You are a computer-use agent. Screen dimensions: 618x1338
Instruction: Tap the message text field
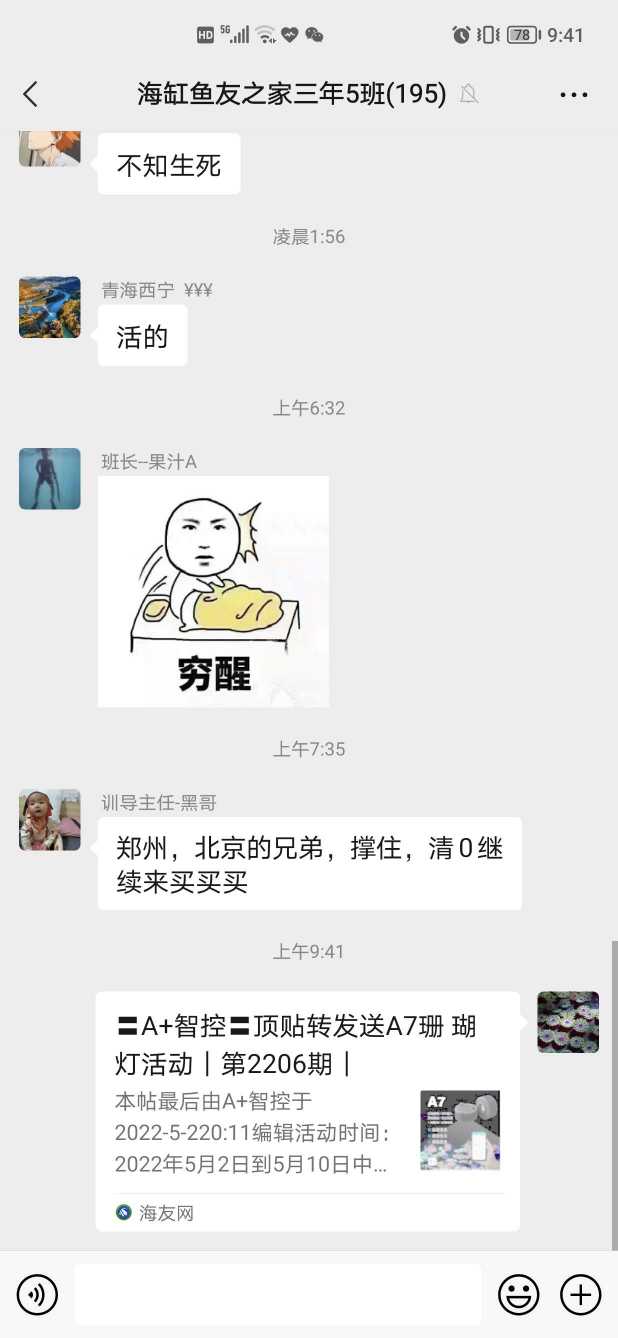277,1295
